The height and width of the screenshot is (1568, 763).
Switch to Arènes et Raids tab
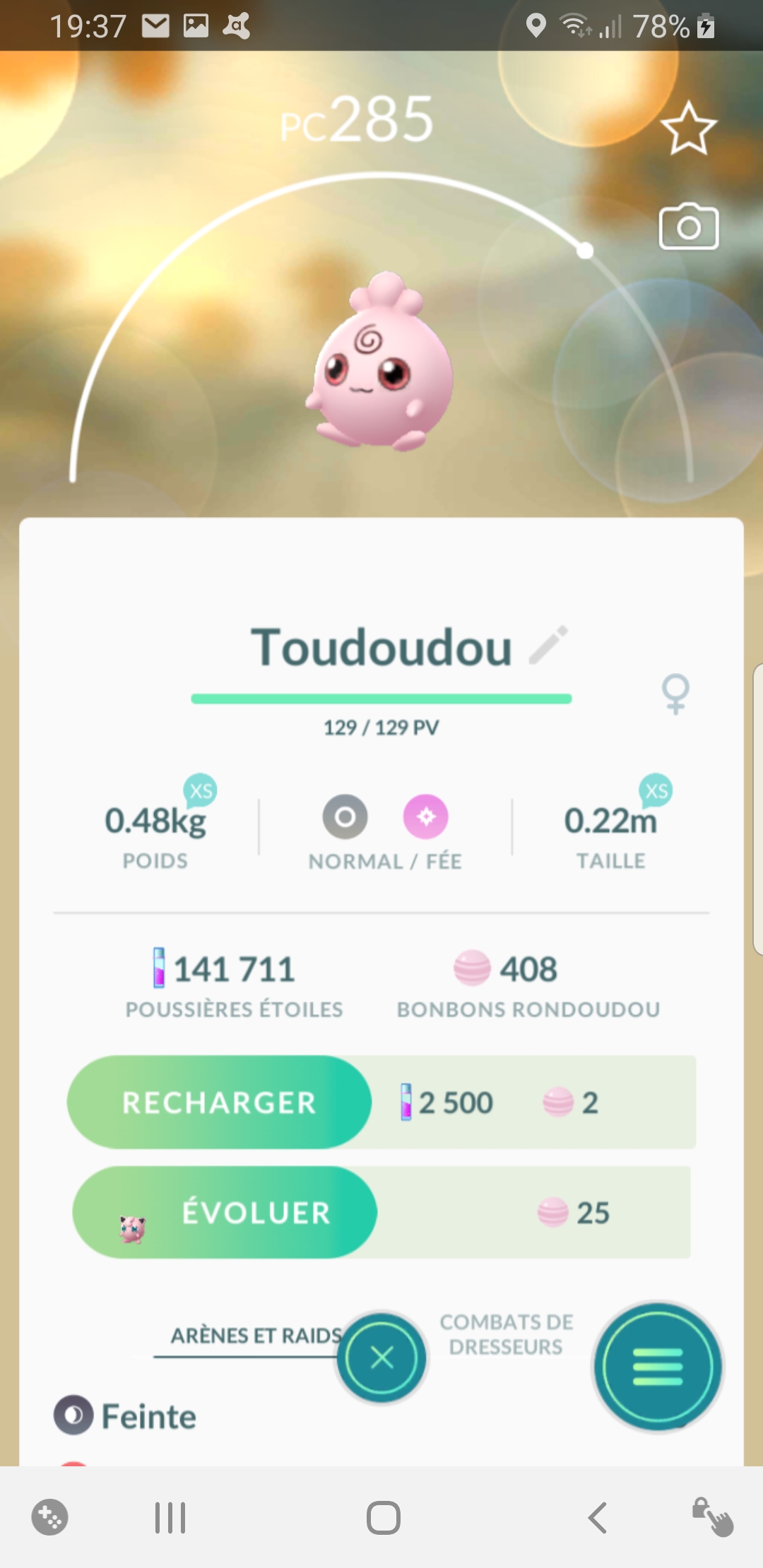point(256,1336)
